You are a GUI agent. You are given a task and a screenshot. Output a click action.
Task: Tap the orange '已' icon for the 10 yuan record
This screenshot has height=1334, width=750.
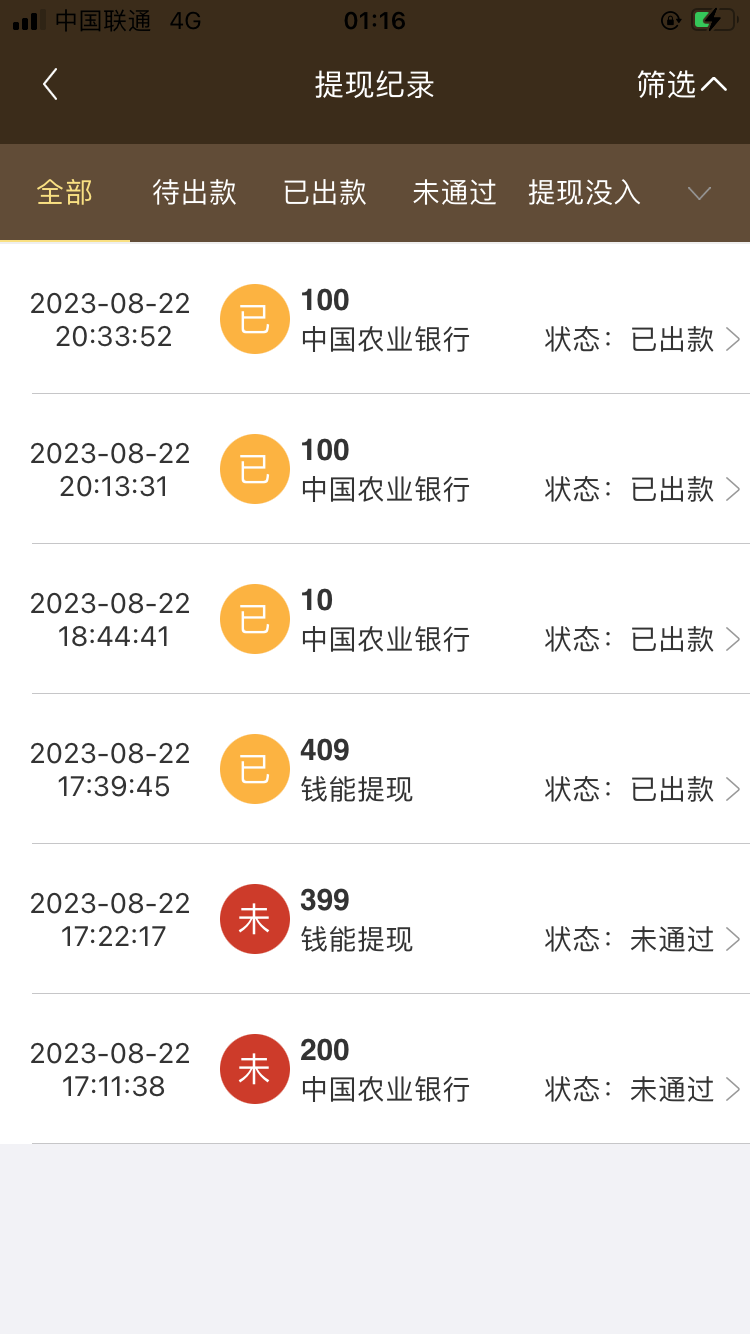(254, 619)
